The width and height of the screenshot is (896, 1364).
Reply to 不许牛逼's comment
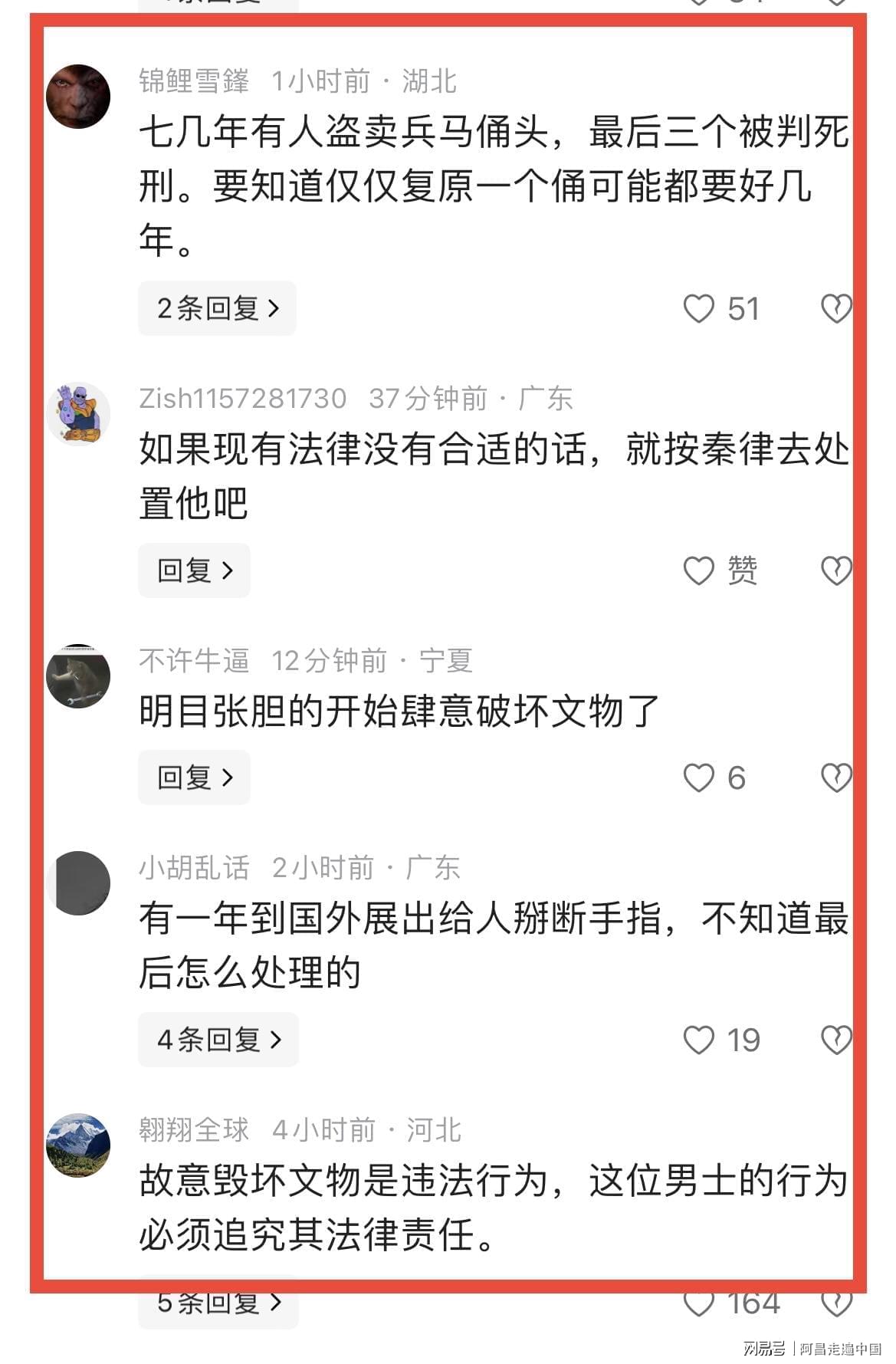(x=194, y=777)
